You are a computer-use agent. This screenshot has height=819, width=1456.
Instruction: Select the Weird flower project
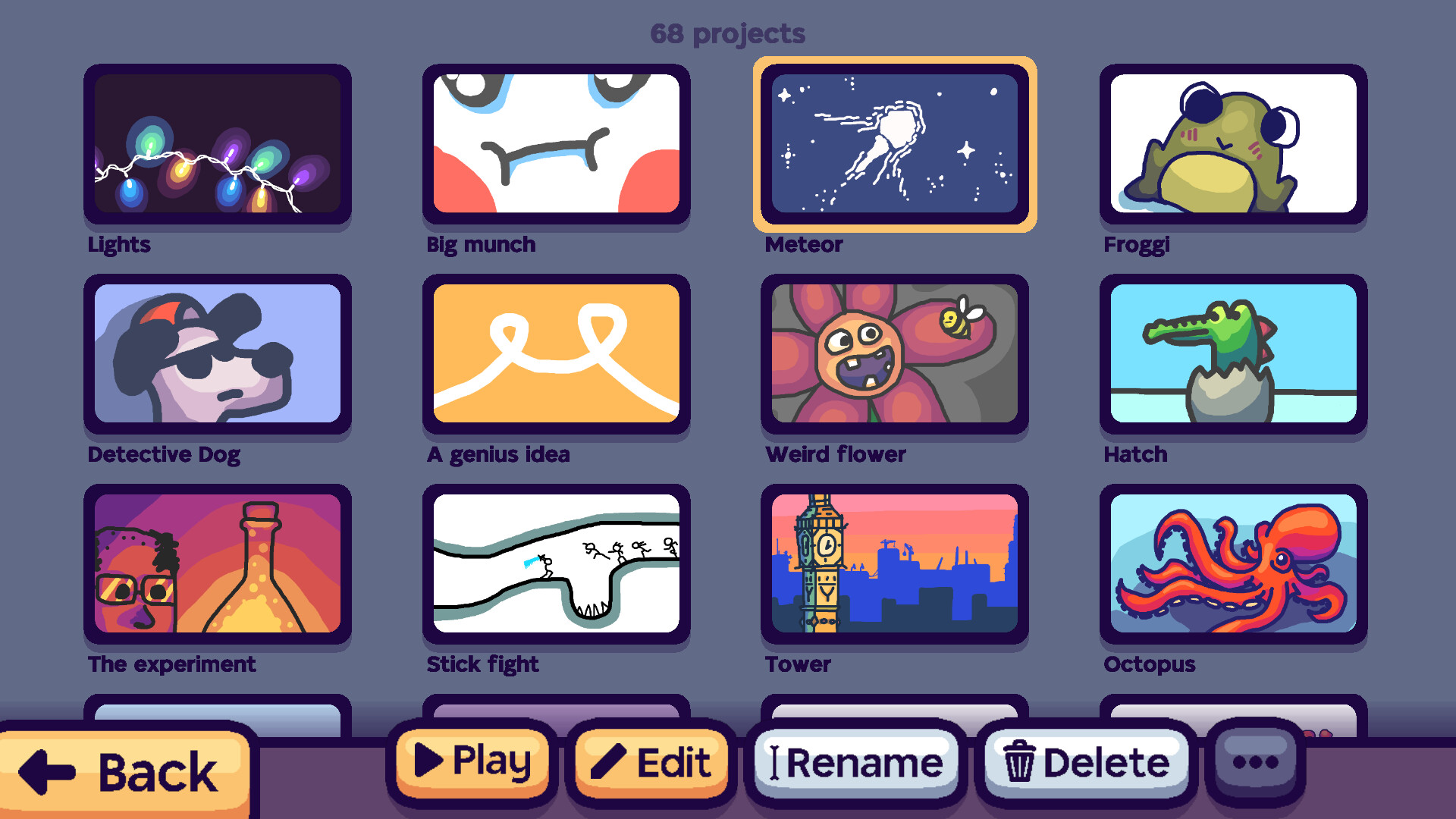(895, 353)
